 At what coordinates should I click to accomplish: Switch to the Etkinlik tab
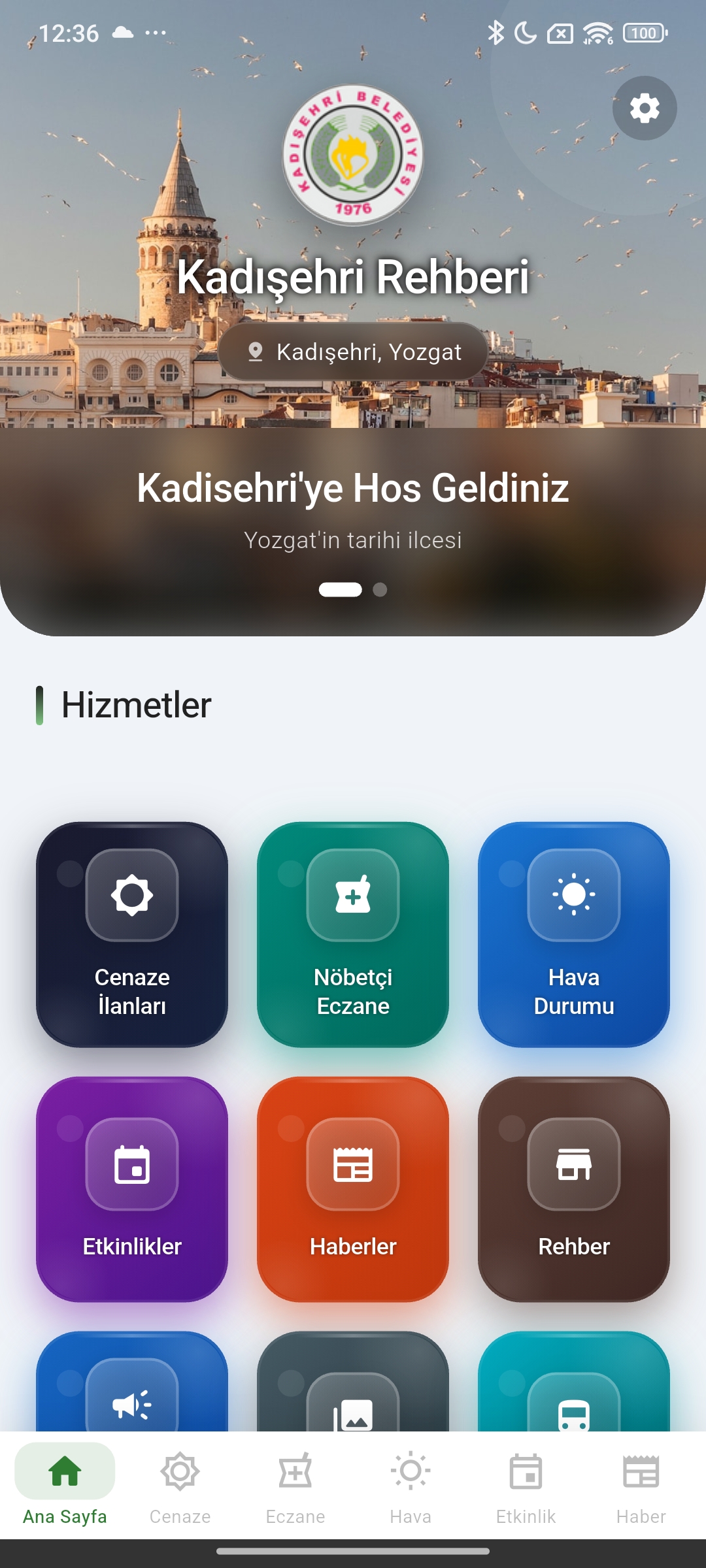coord(526,1484)
